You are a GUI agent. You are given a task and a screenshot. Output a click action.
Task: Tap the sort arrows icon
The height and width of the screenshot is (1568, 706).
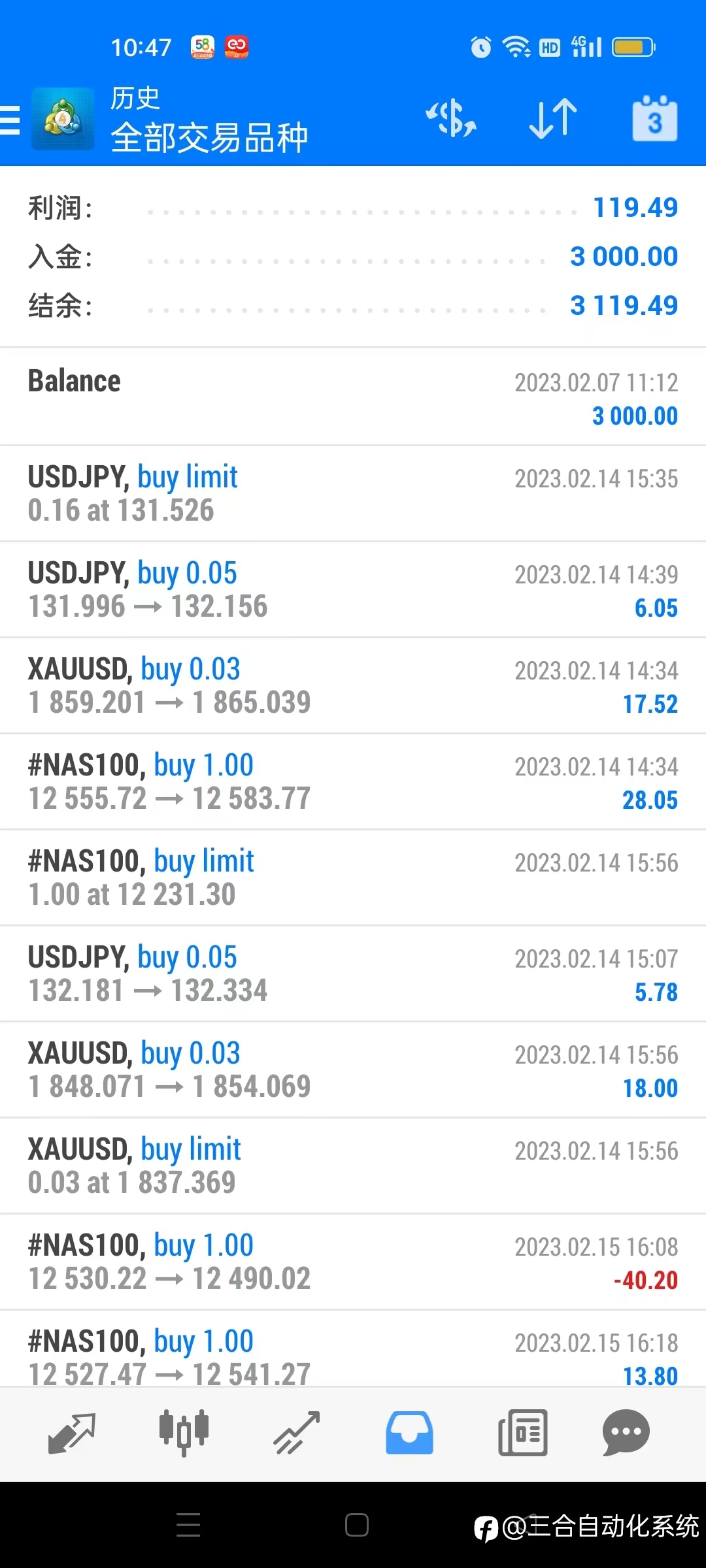tap(553, 119)
